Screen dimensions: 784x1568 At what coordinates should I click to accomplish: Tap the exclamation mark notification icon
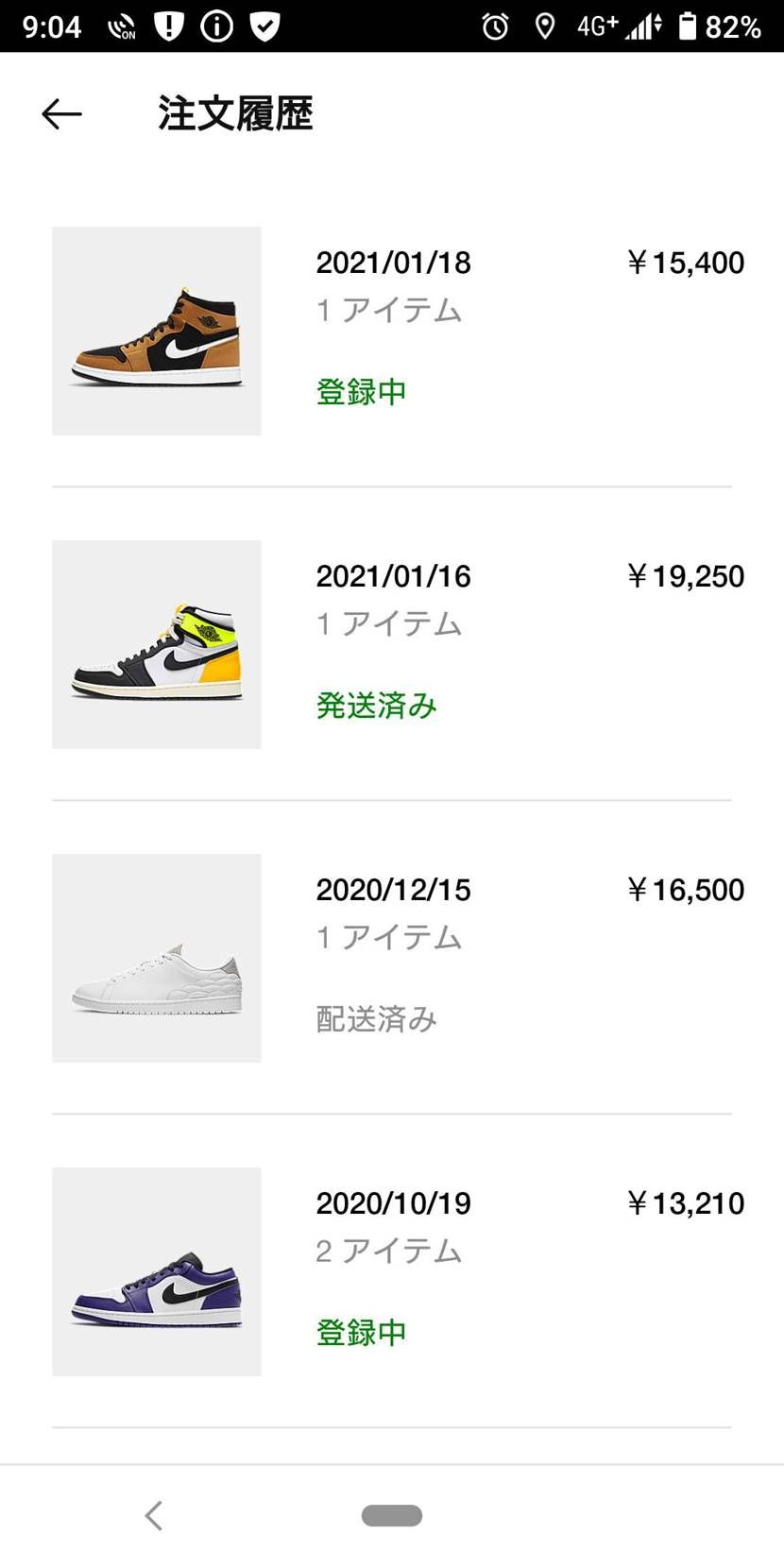[x=169, y=26]
